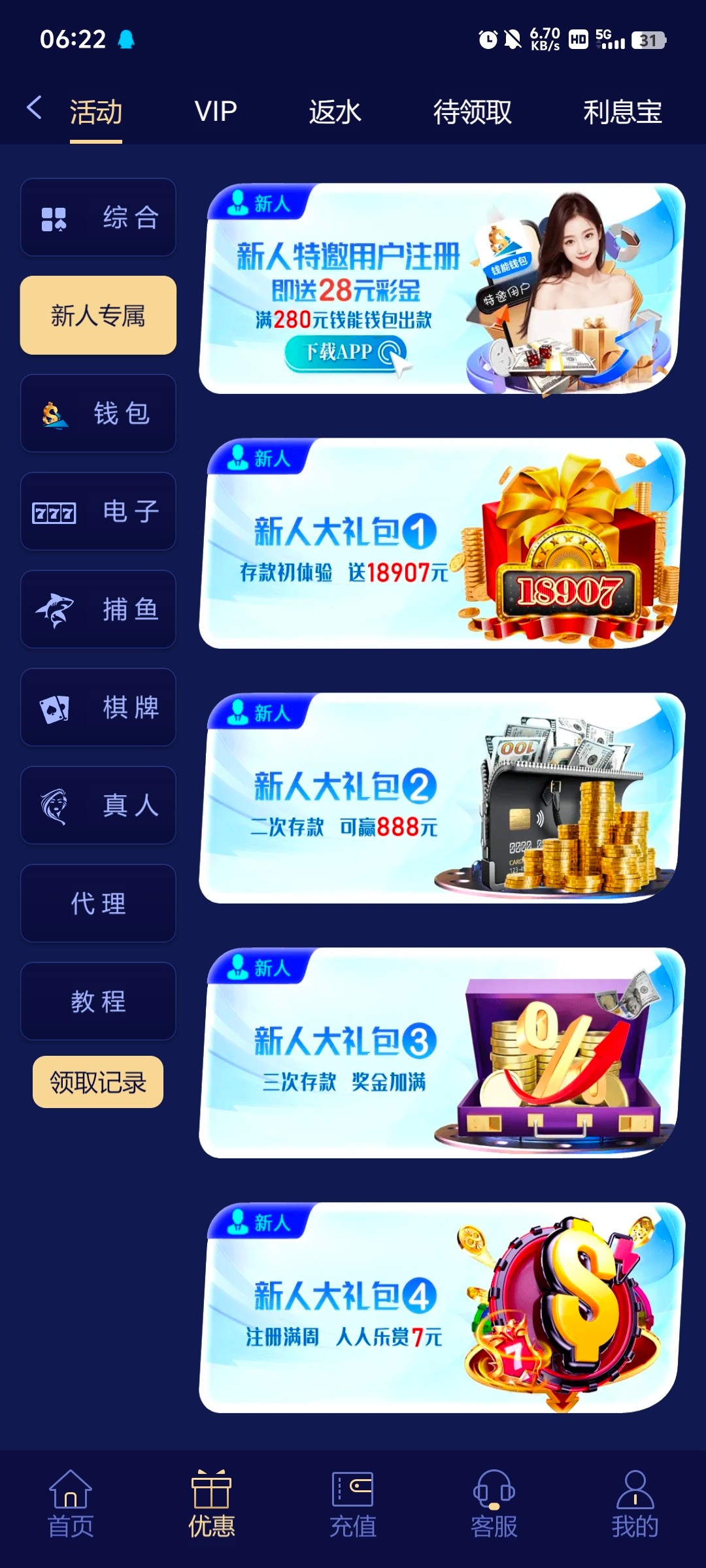The image size is (706, 1568).
Task: Open the 捕鱼 category
Action: coord(98,610)
